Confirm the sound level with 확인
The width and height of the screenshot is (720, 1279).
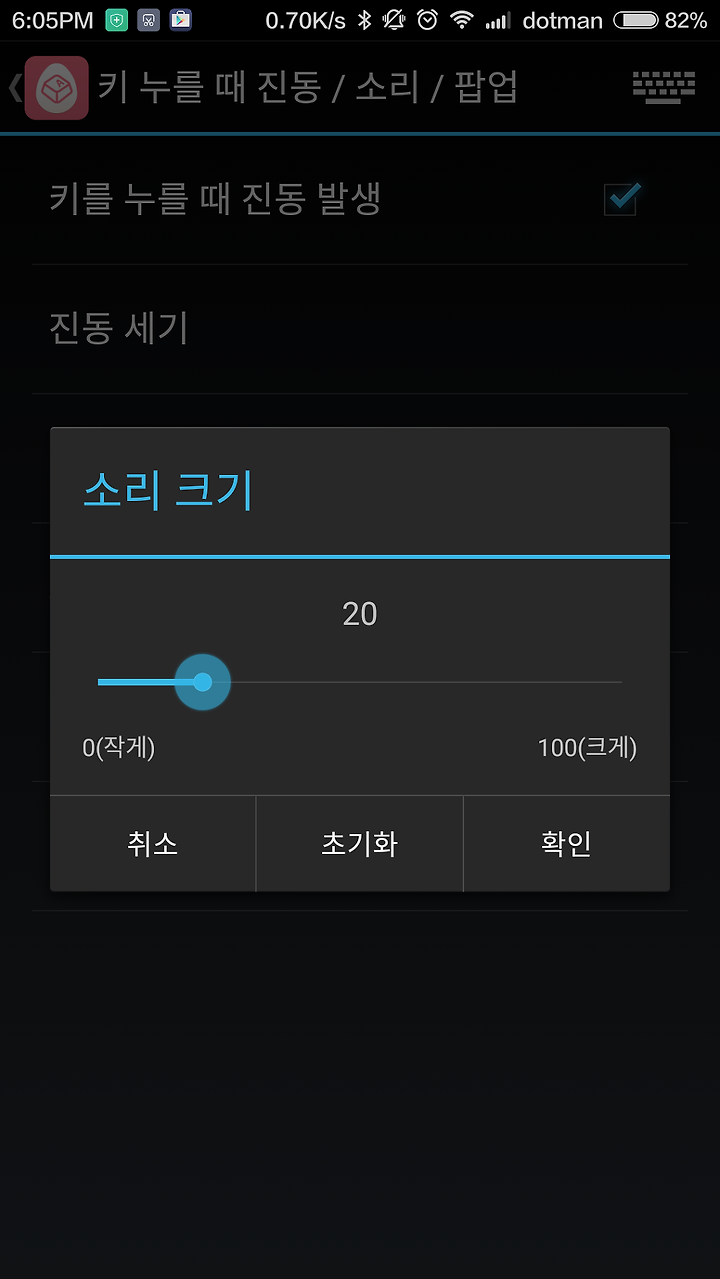567,843
